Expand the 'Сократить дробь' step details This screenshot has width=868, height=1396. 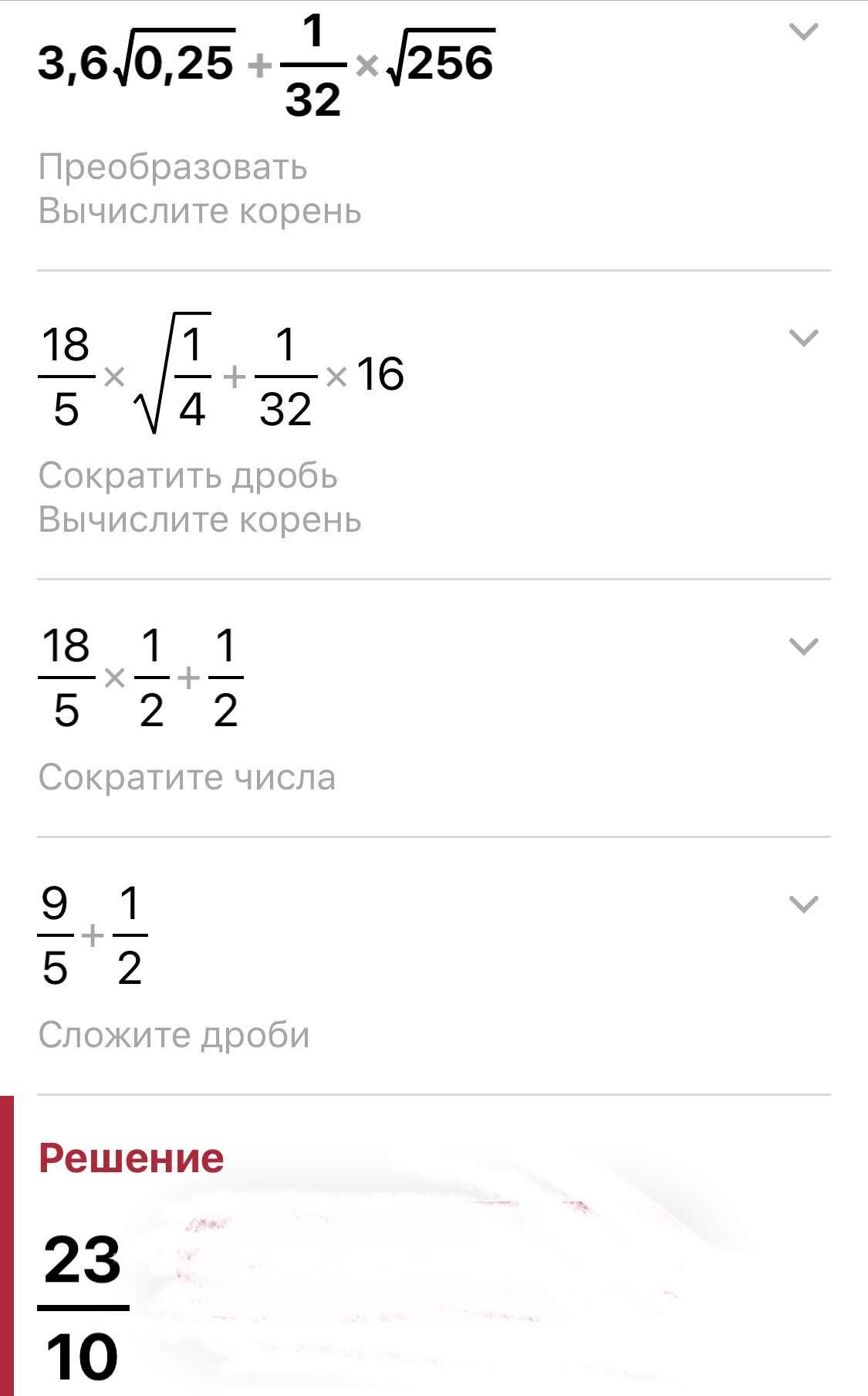[804, 338]
